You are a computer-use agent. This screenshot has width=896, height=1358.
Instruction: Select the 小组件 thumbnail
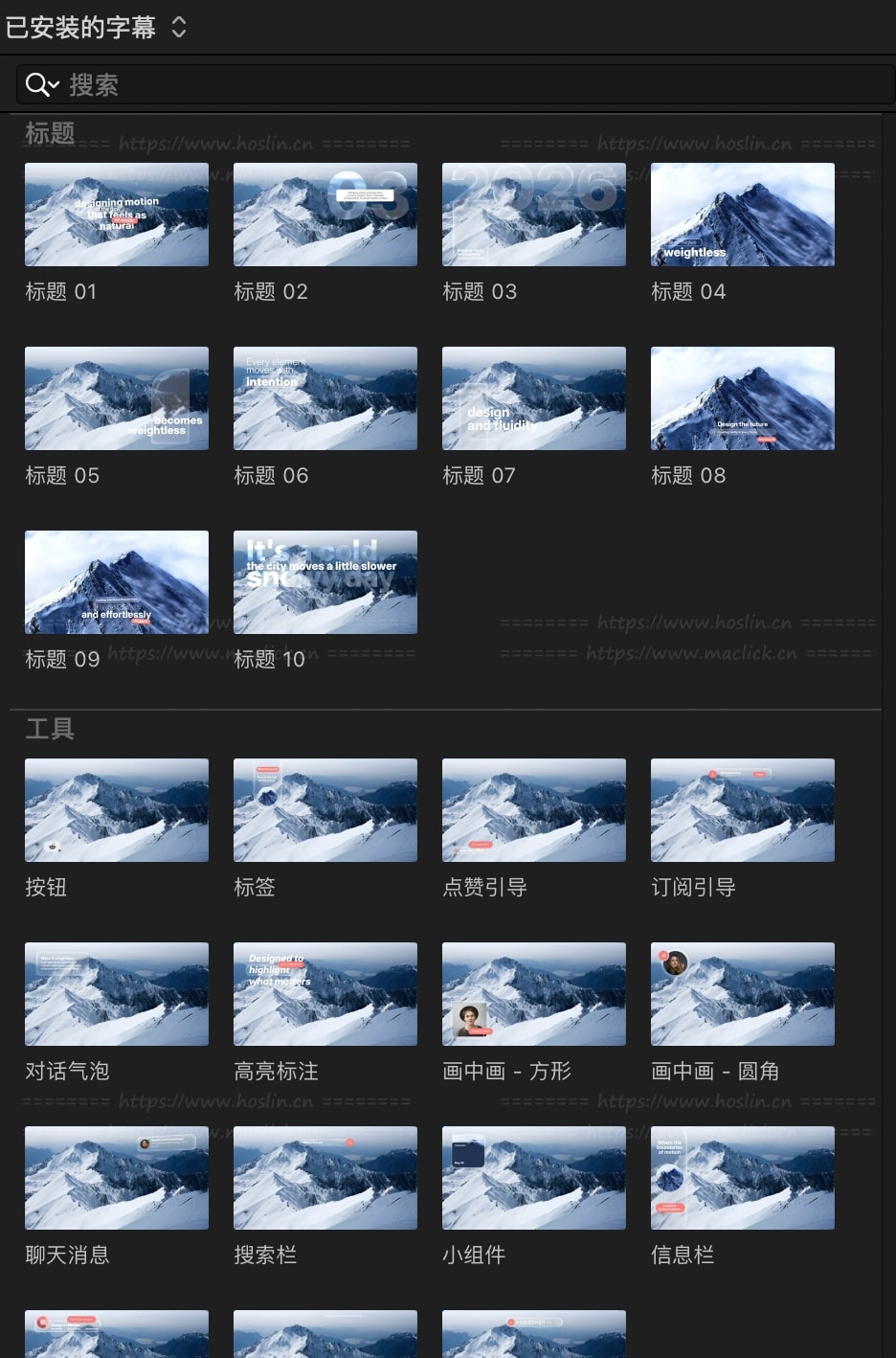point(534,1178)
